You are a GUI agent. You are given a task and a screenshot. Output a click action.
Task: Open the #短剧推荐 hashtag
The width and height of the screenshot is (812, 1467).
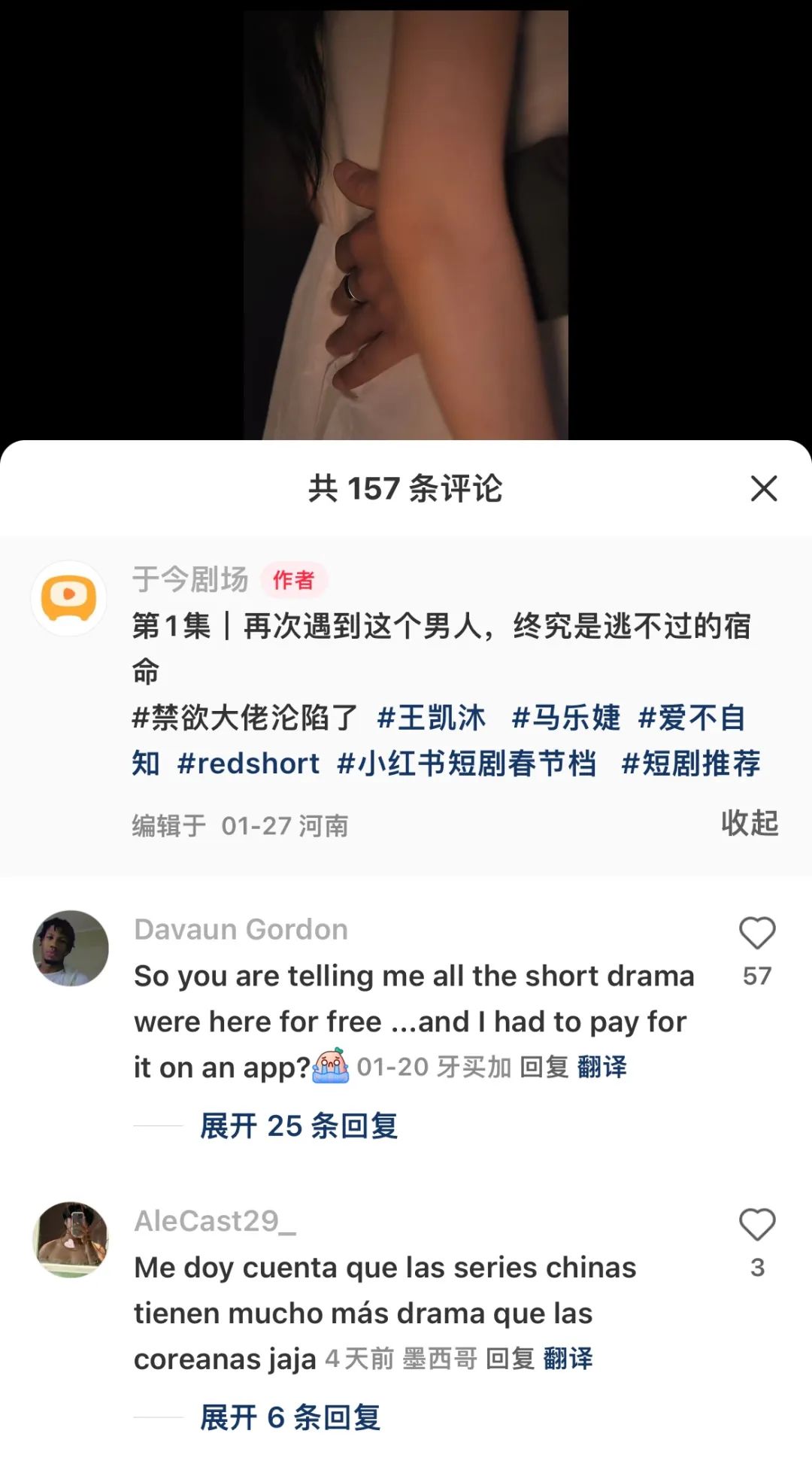[x=691, y=764]
